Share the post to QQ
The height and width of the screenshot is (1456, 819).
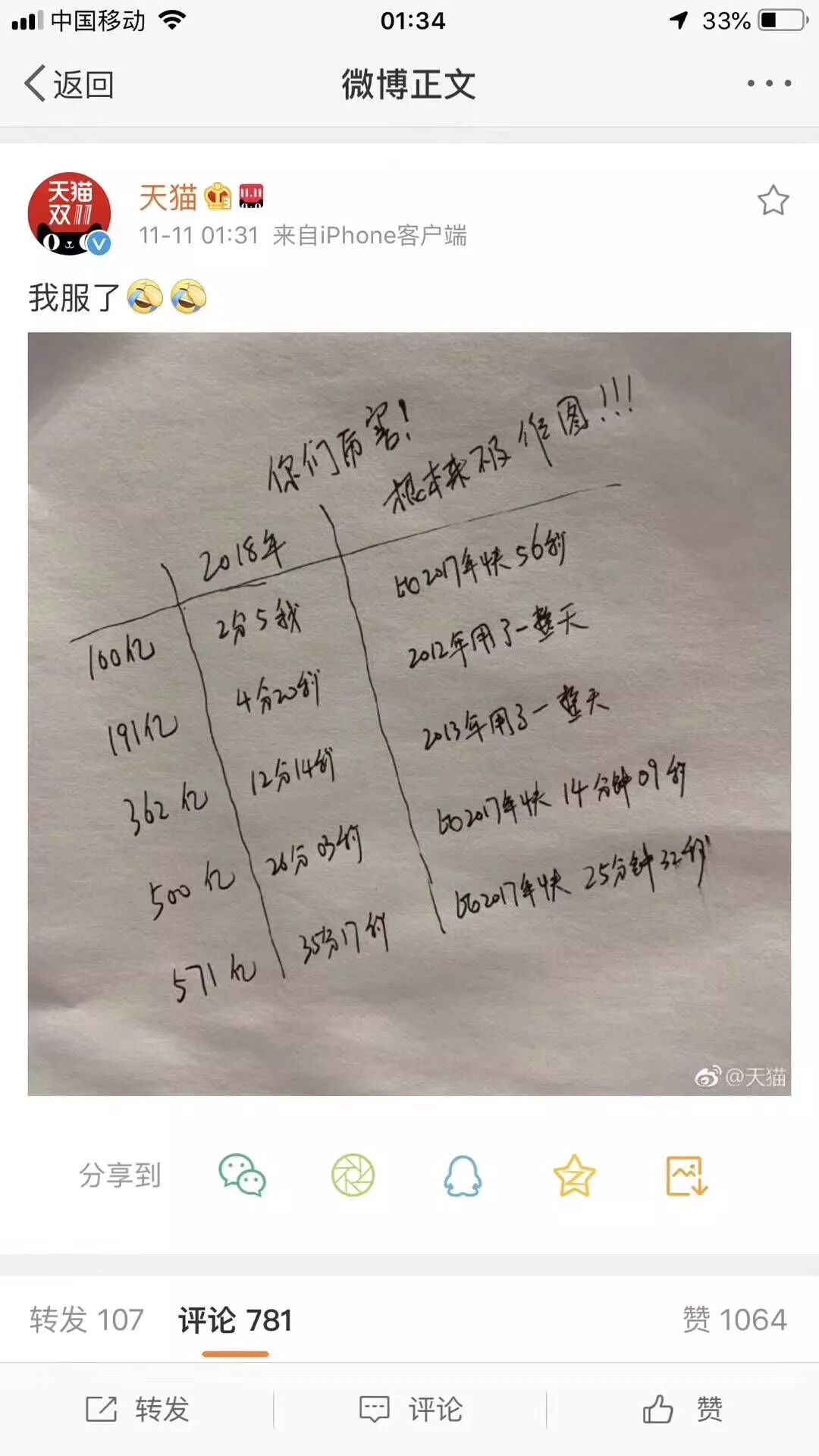[463, 1175]
